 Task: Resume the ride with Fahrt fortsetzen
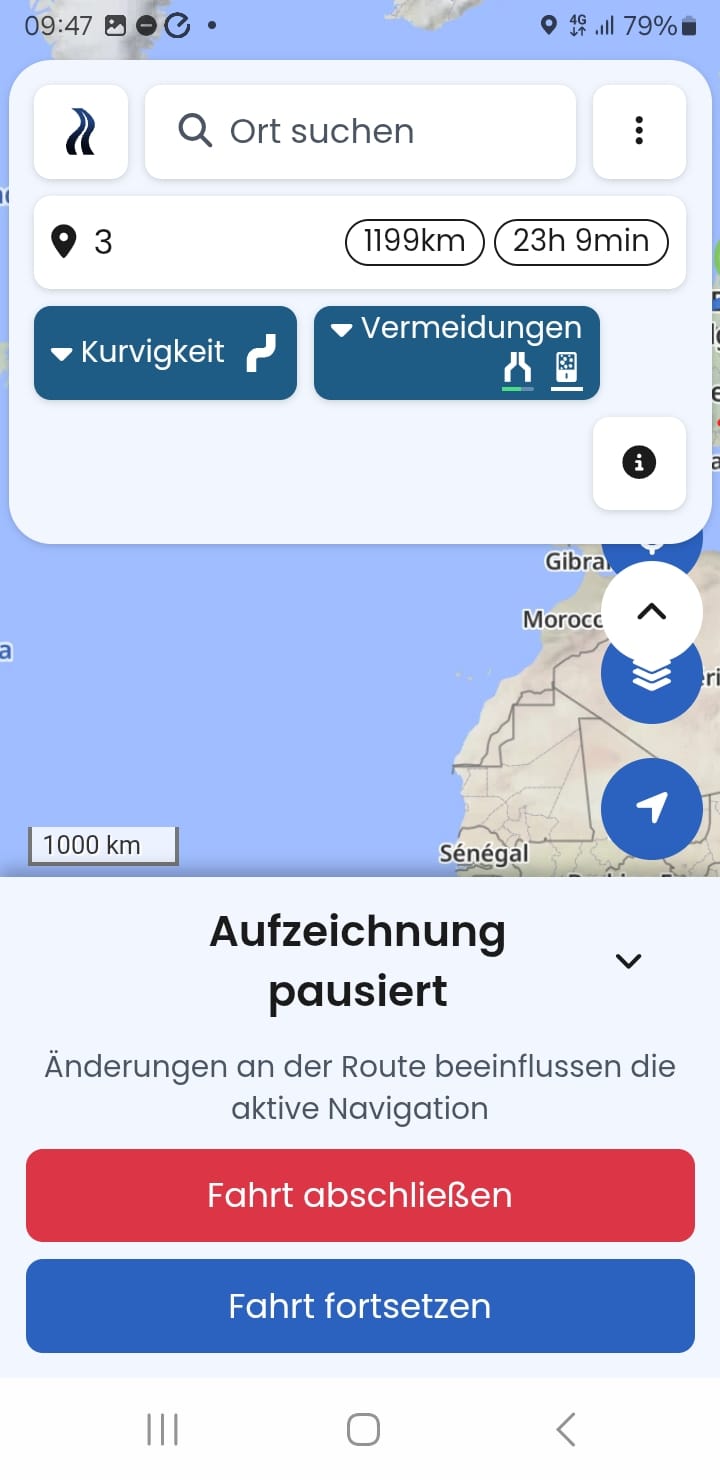pos(360,1306)
